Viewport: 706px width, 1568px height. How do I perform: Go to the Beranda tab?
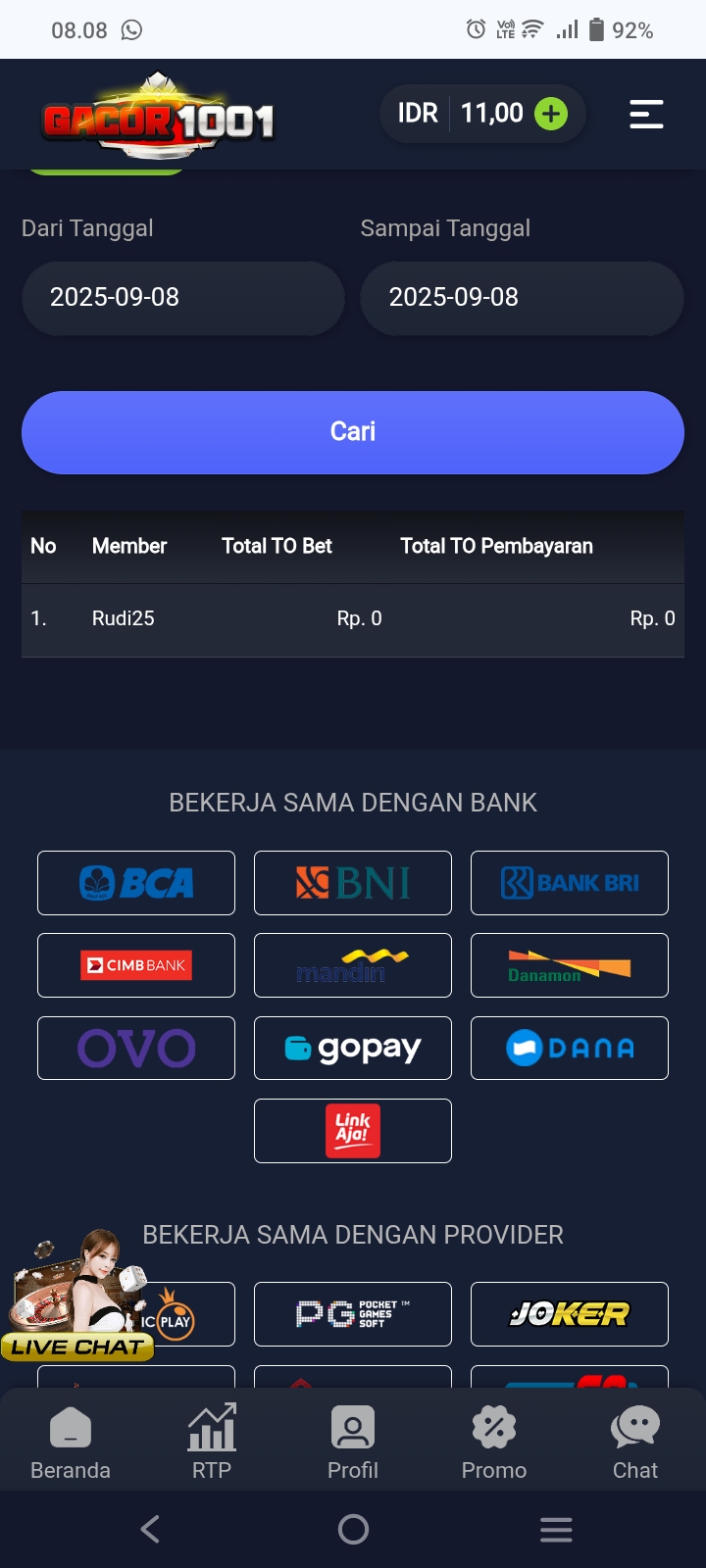[71, 1443]
